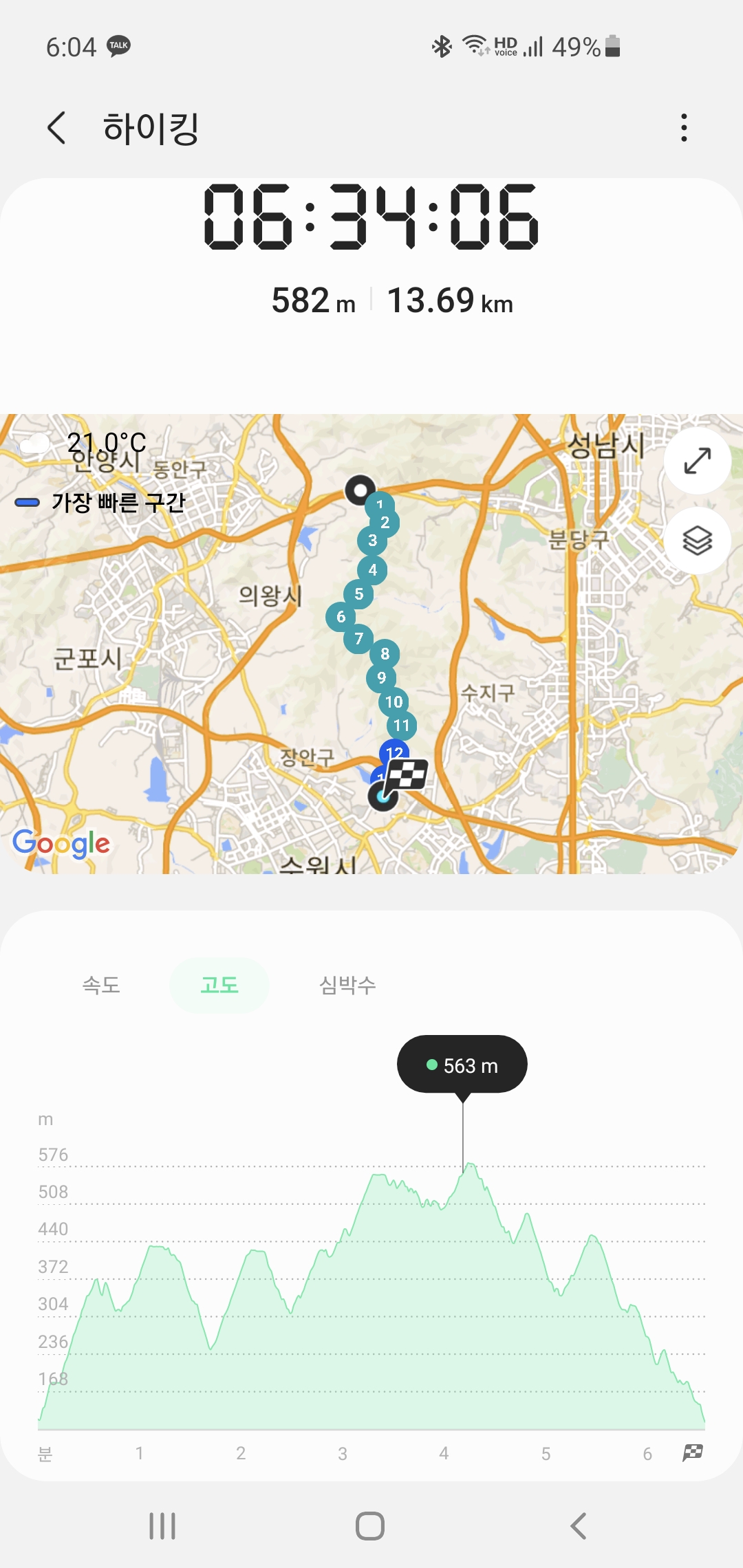Go to the home screen

(370, 1525)
